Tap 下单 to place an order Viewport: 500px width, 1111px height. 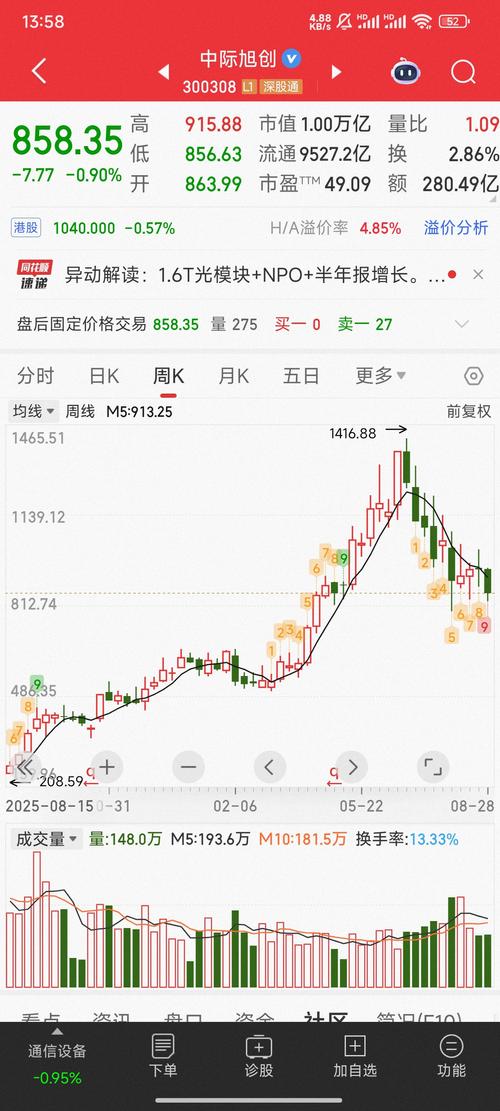(x=163, y=1056)
